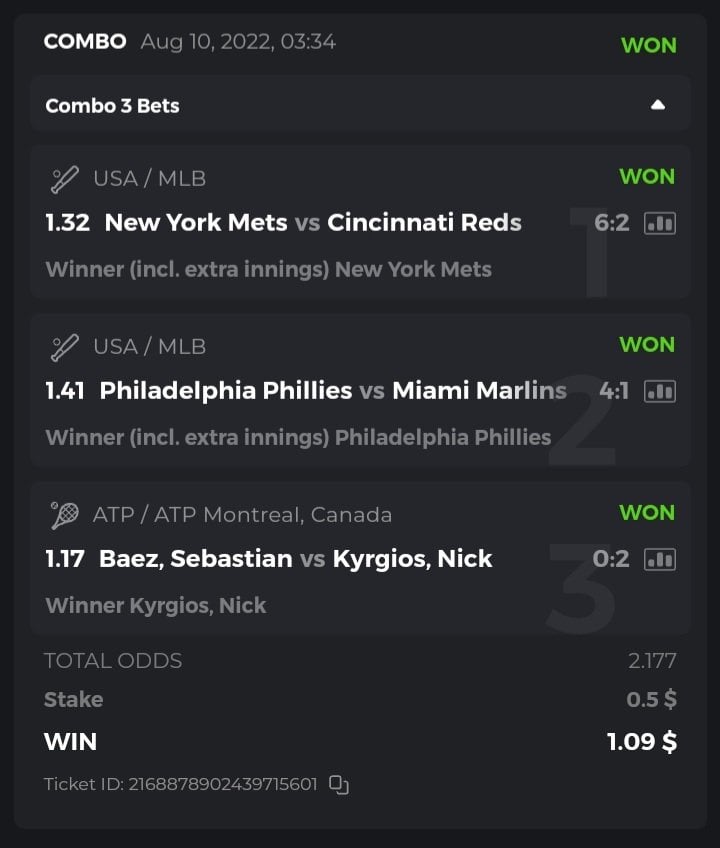Open stats for Baez vs Kyrgios match

(660, 558)
